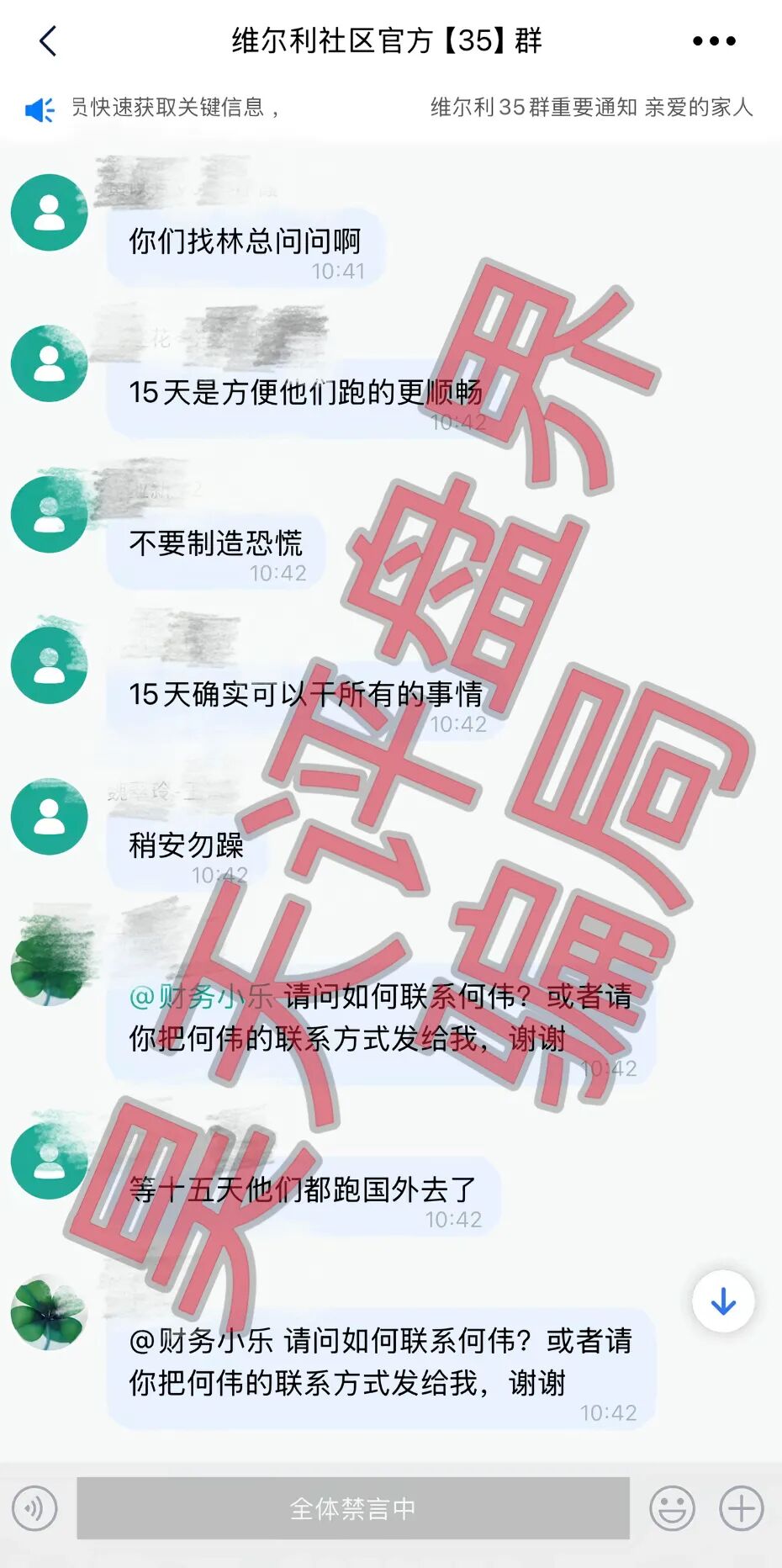782x1568 pixels.
Task: Open avatar beside 等十五天他们都跑国外去了
Action: click(x=49, y=1161)
